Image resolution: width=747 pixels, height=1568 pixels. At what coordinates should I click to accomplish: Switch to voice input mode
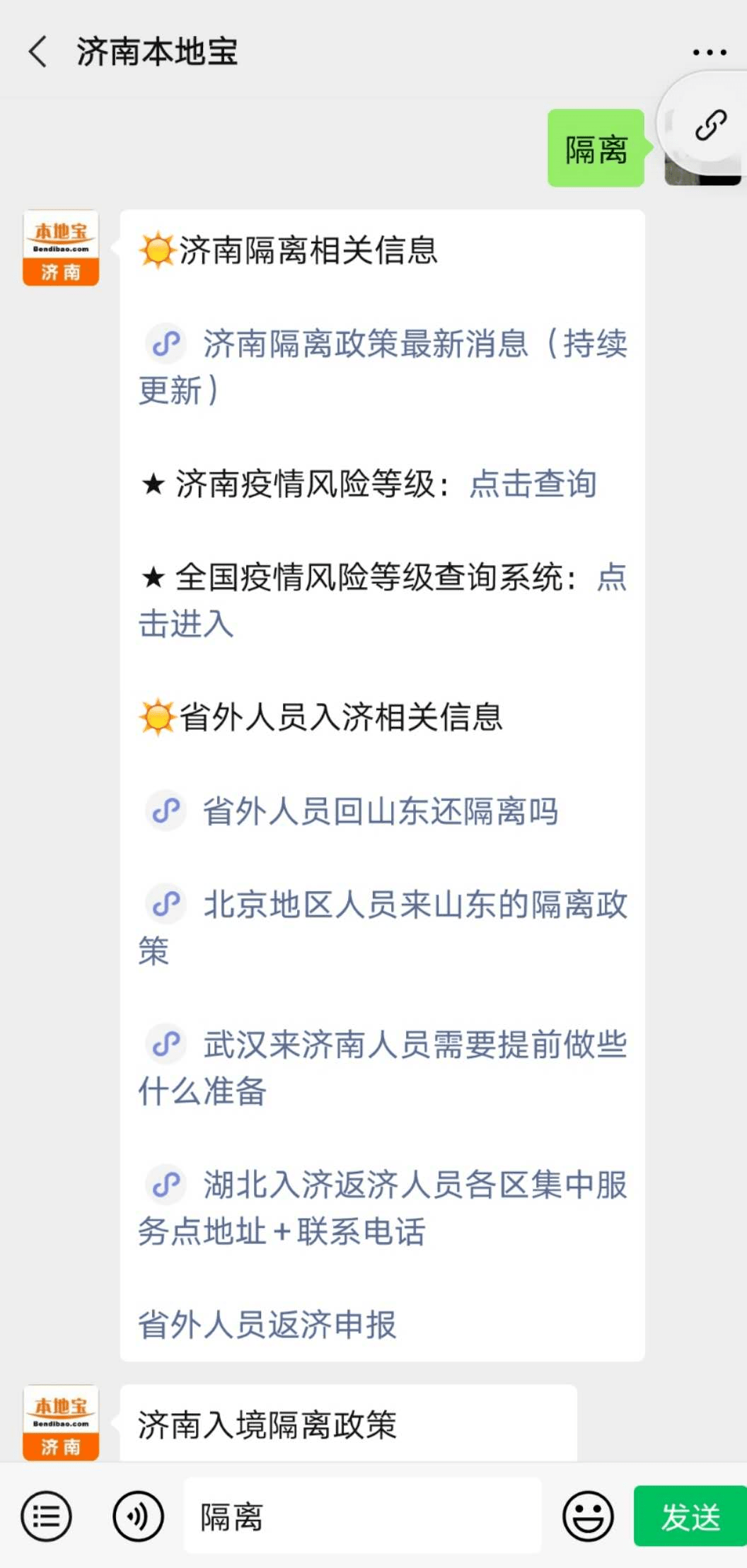click(x=139, y=1516)
